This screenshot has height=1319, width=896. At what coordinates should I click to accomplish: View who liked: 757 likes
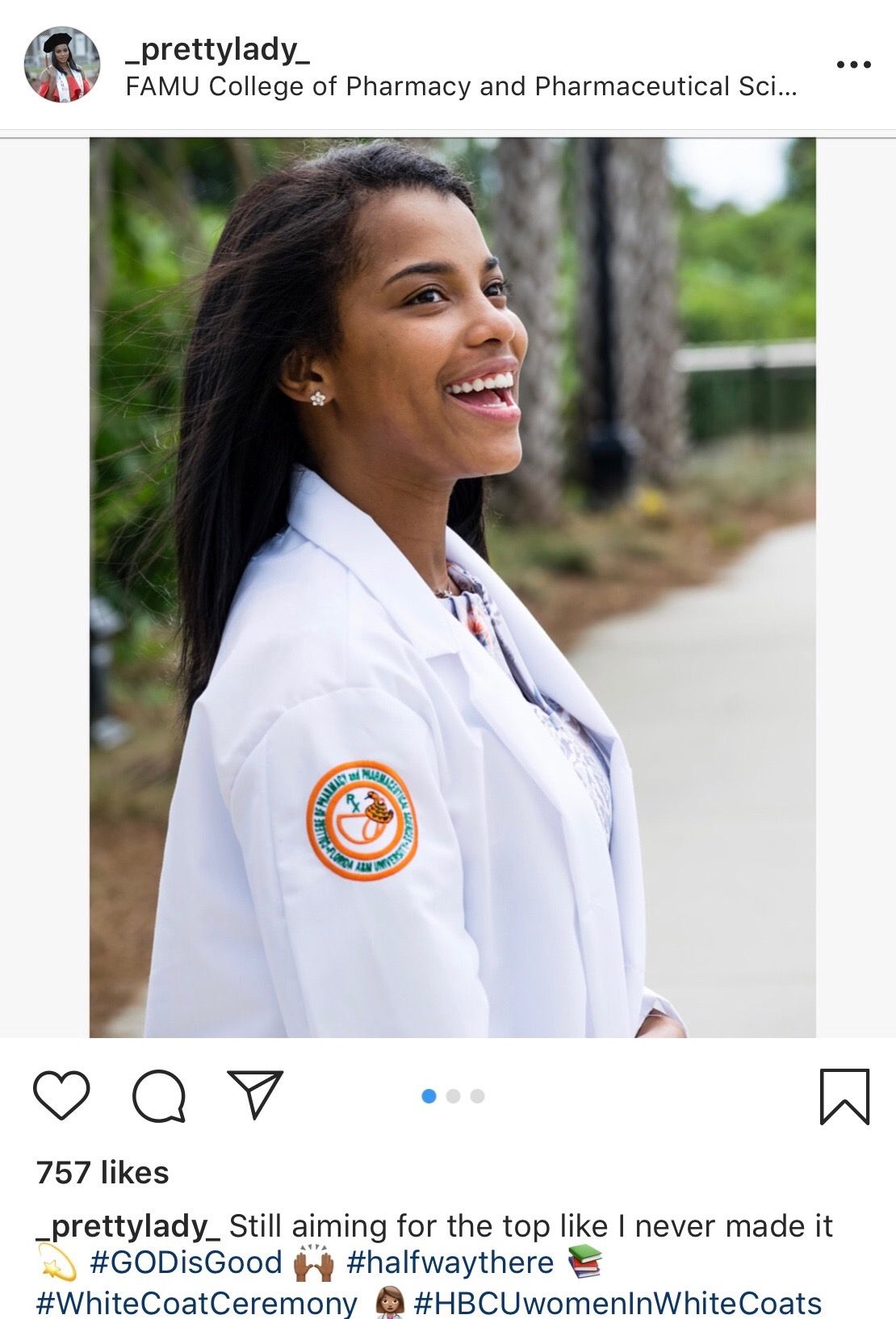click(103, 1172)
